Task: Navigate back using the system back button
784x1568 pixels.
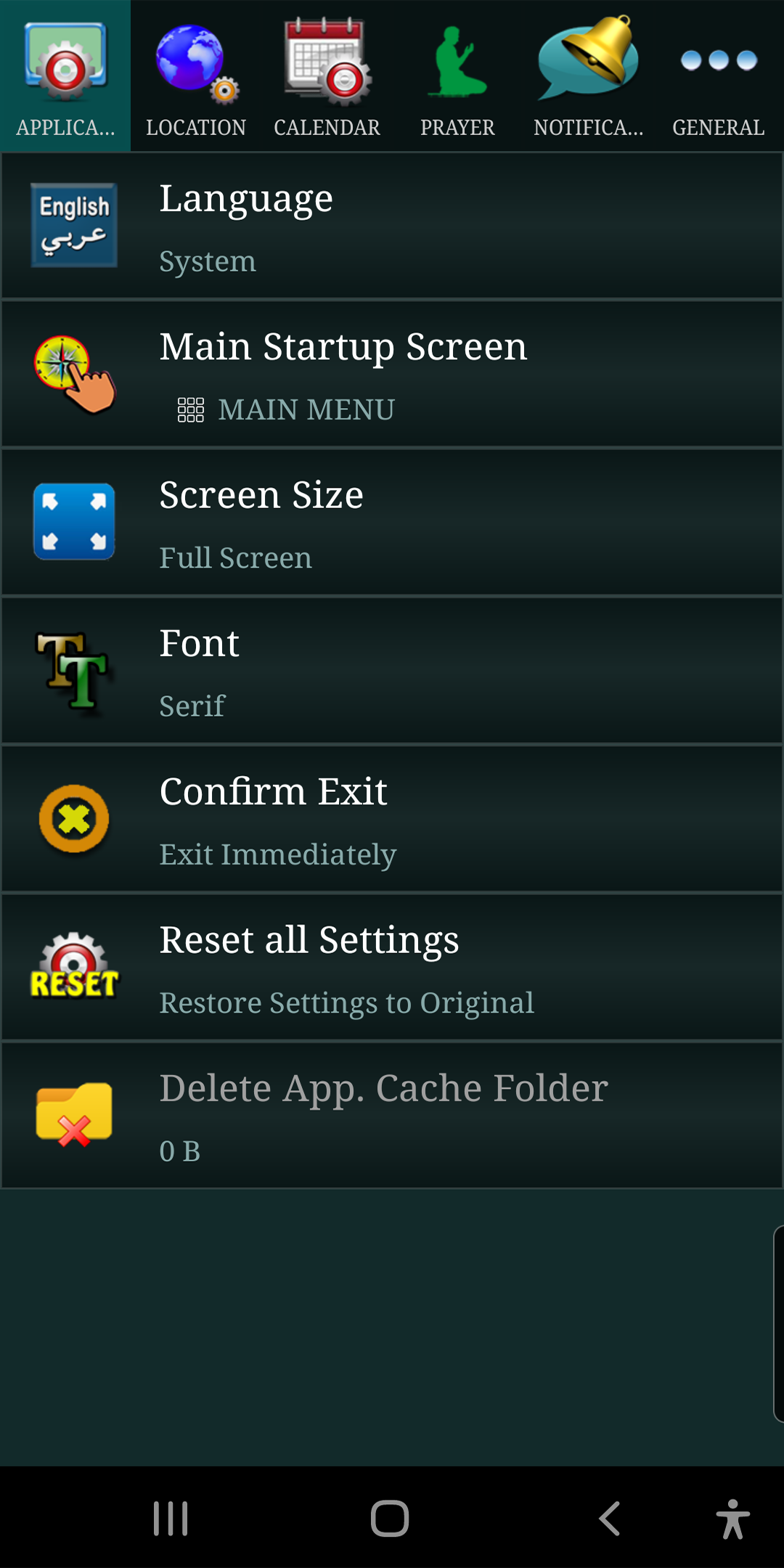Action: click(x=609, y=1518)
